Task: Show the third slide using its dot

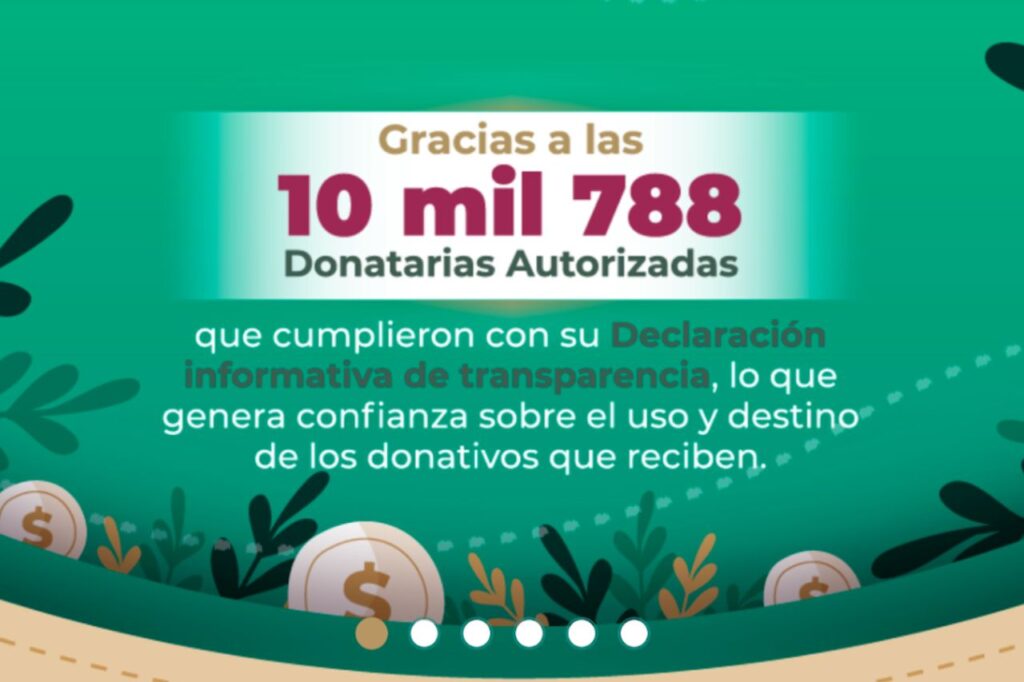Action: pos(477,633)
